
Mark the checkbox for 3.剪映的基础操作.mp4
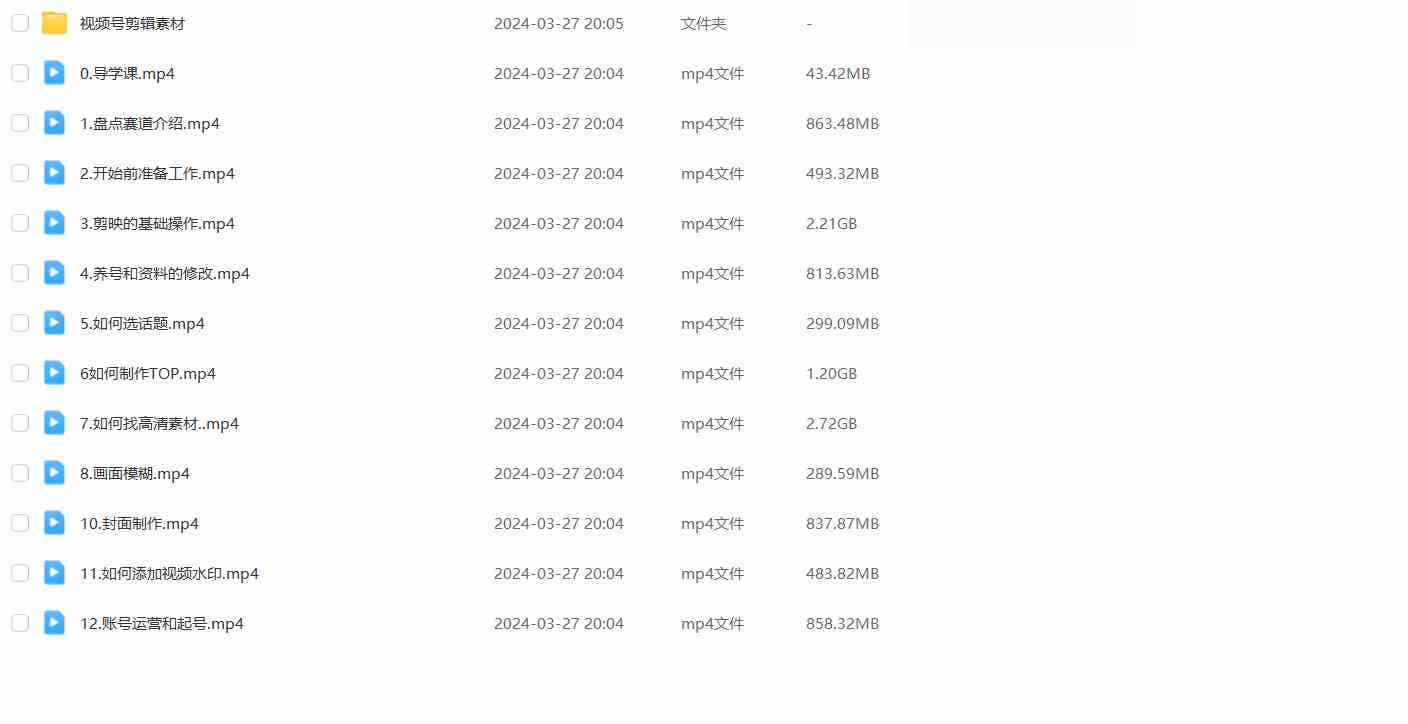pos(20,223)
